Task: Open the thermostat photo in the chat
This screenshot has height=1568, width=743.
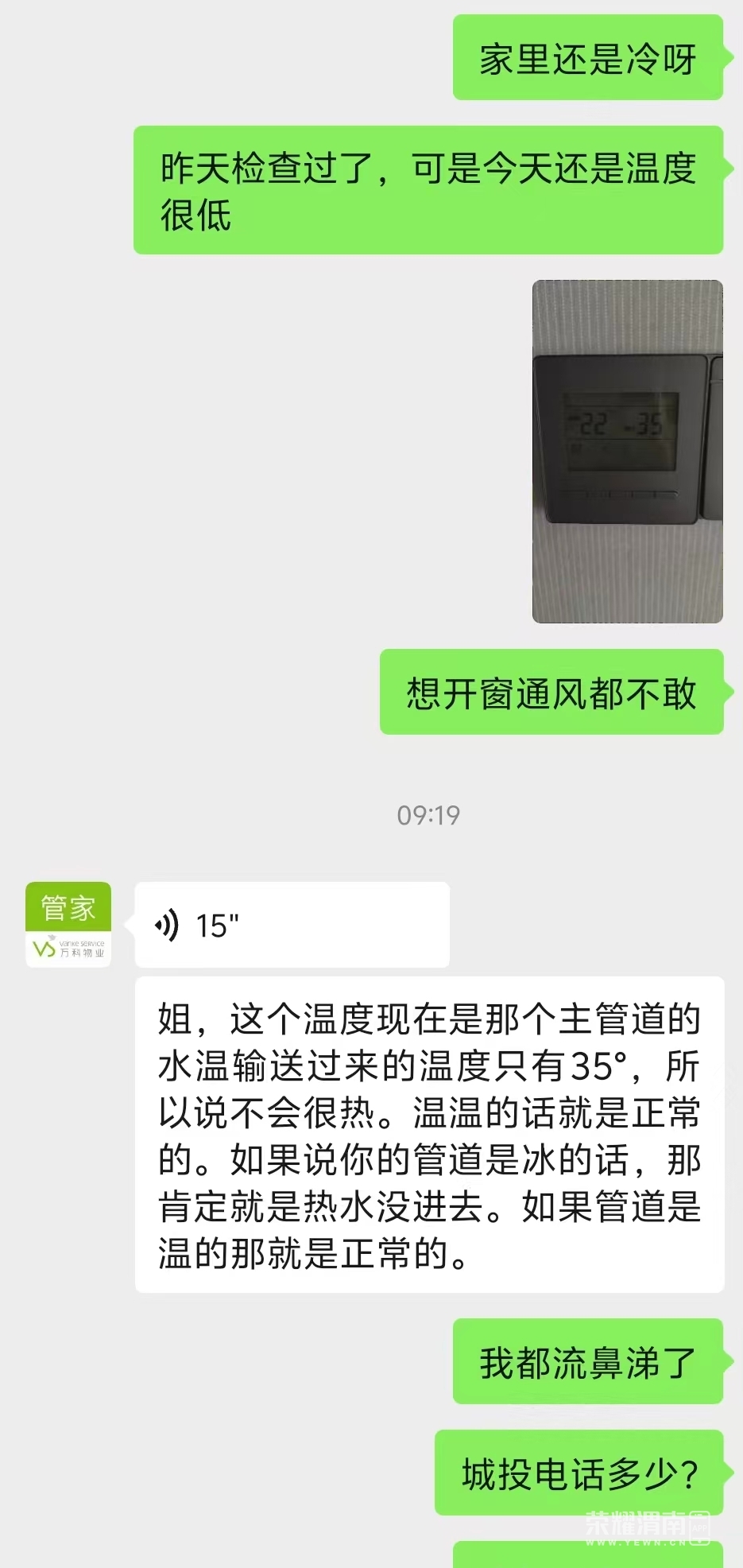Action: point(627,452)
